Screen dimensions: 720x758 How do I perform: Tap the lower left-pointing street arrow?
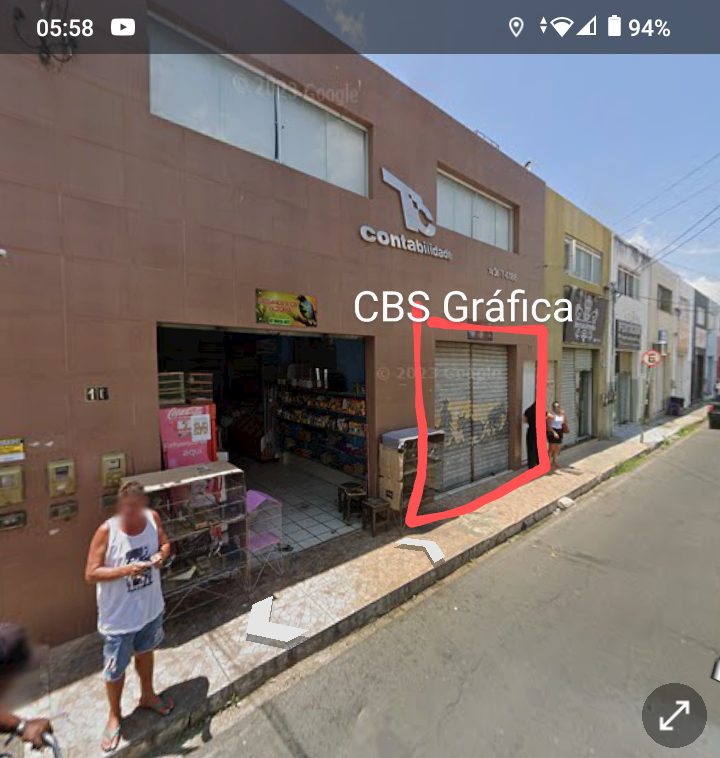[x=273, y=622]
